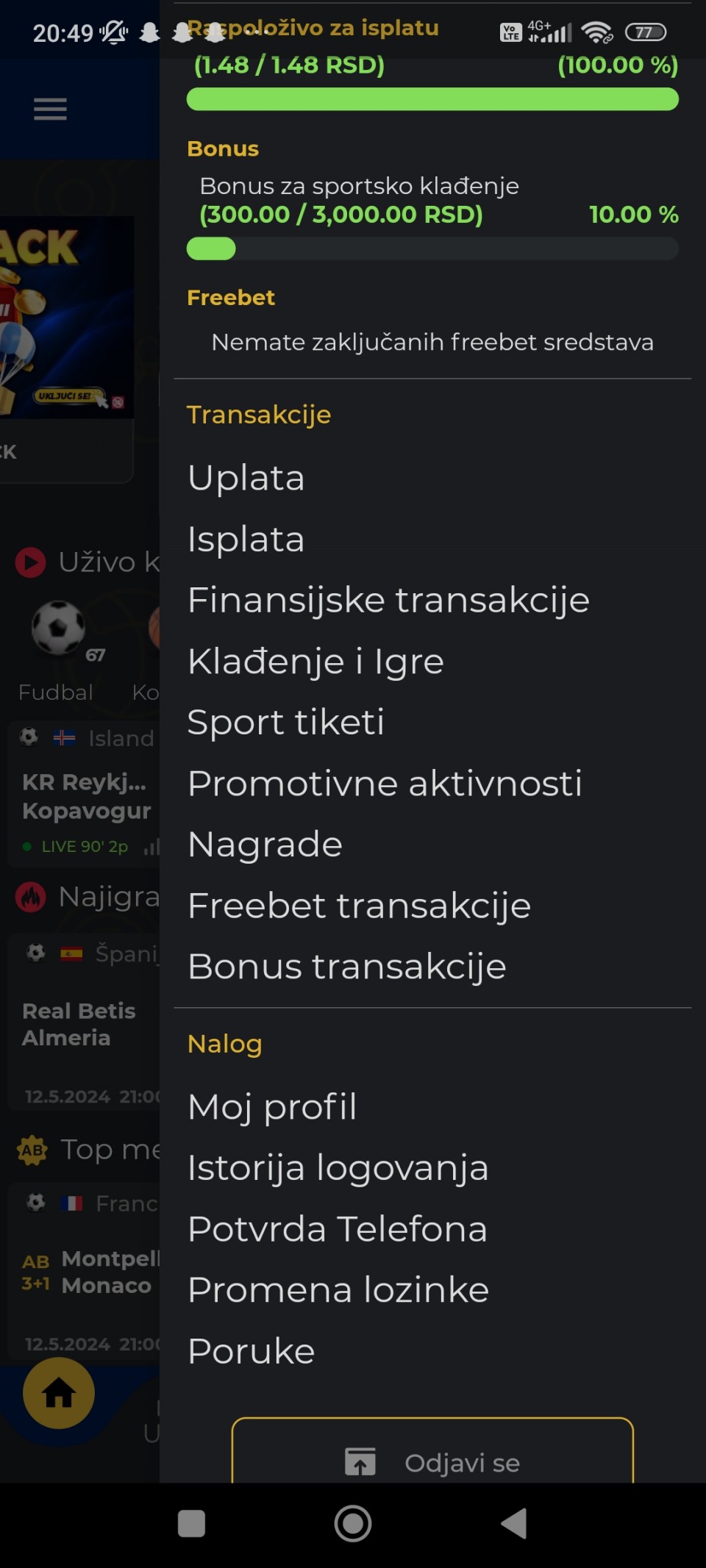
Task: Open Moj profil
Action: pos(272,1106)
